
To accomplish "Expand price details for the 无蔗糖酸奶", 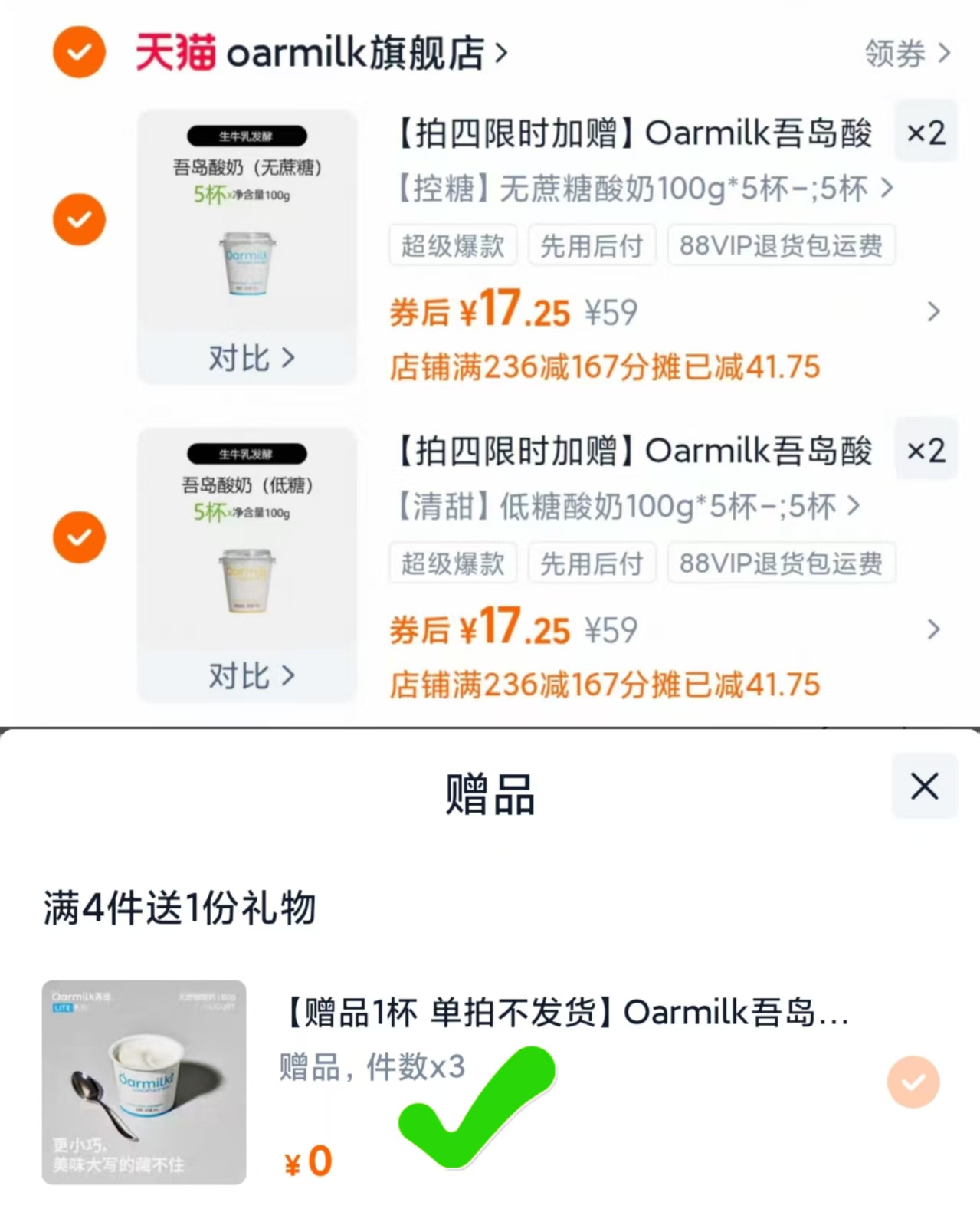I will coord(932,311).
